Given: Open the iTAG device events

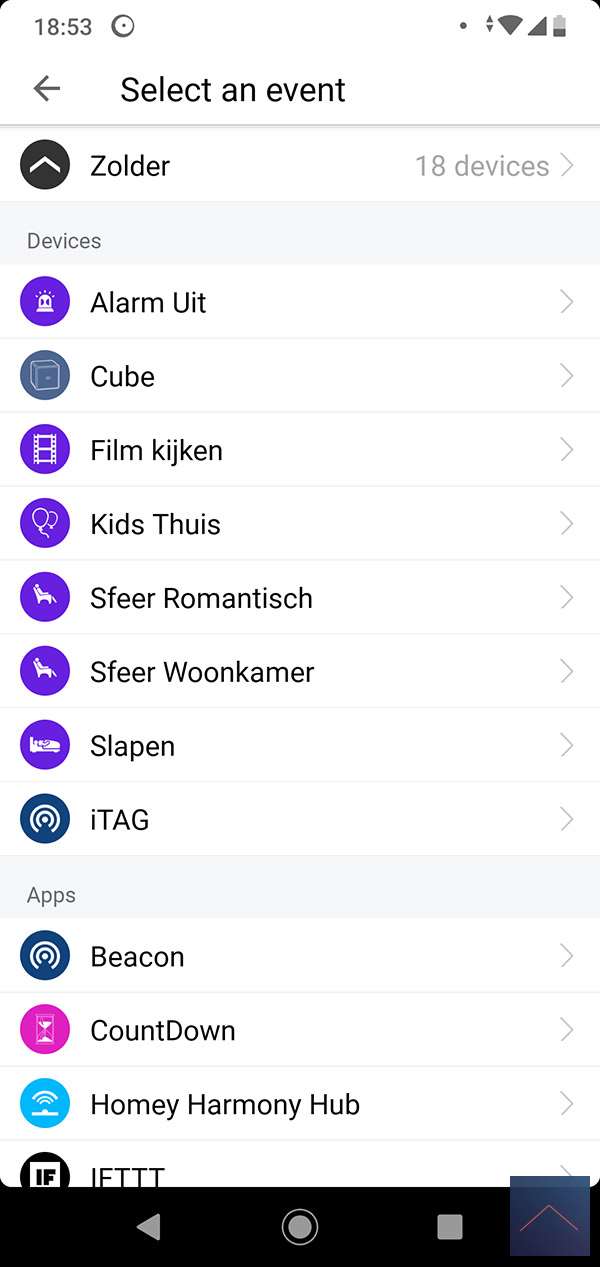Looking at the screenshot, I should (x=300, y=820).
